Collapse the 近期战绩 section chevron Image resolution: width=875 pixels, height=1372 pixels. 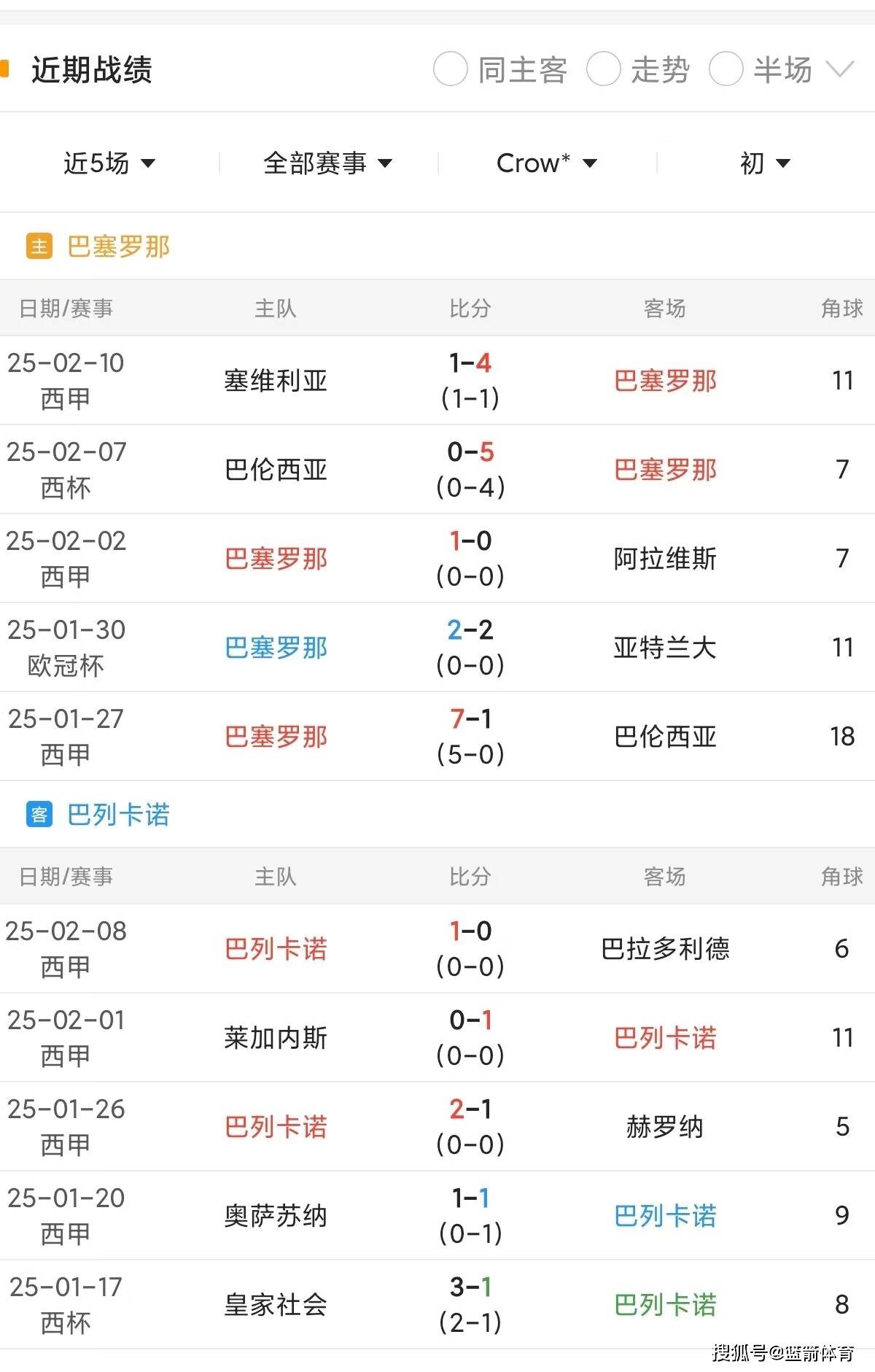[x=840, y=70]
